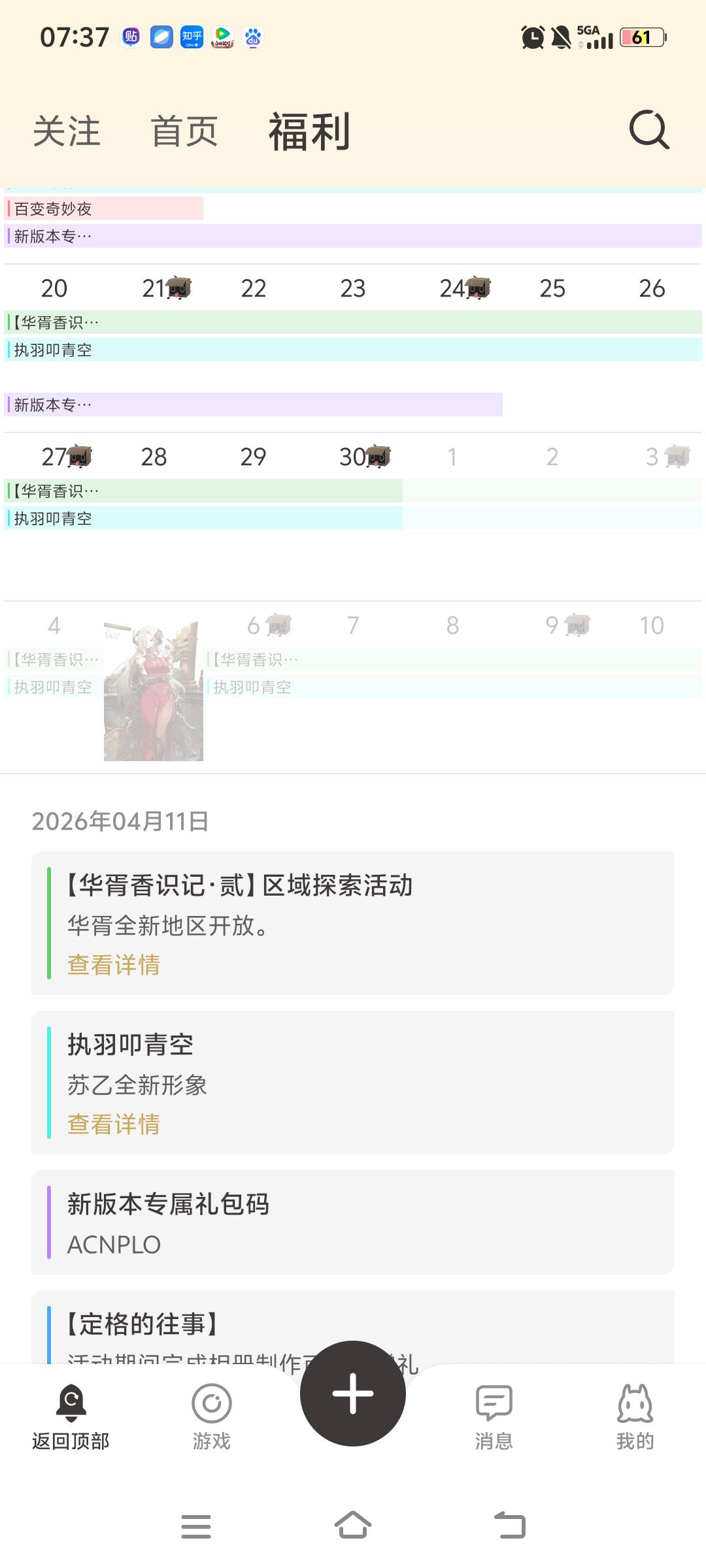This screenshot has height=1568, width=706.
Task: Tap the system back button
Action: click(x=510, y=1526)
